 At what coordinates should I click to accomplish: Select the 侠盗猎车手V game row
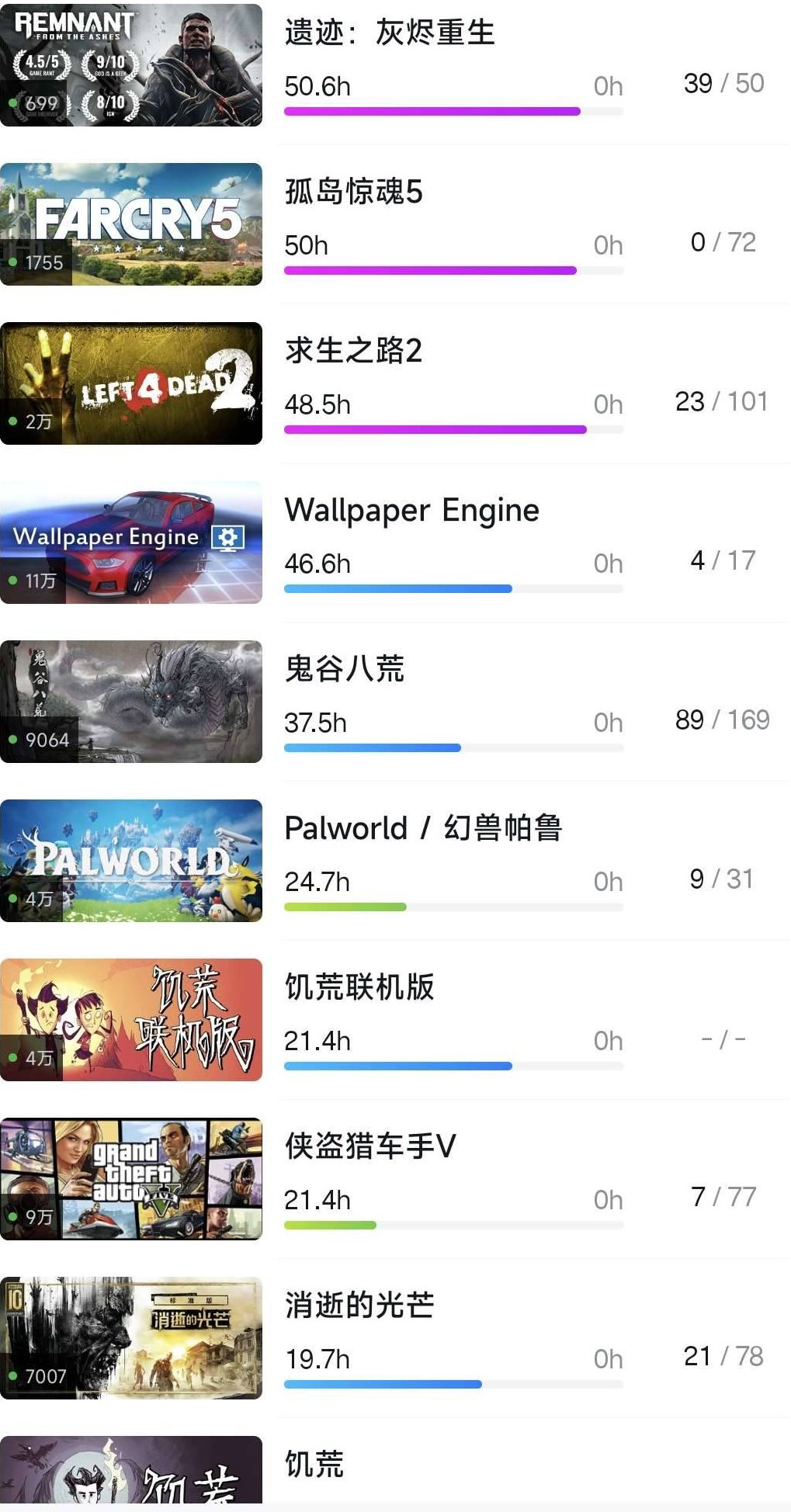(370, 1146)
